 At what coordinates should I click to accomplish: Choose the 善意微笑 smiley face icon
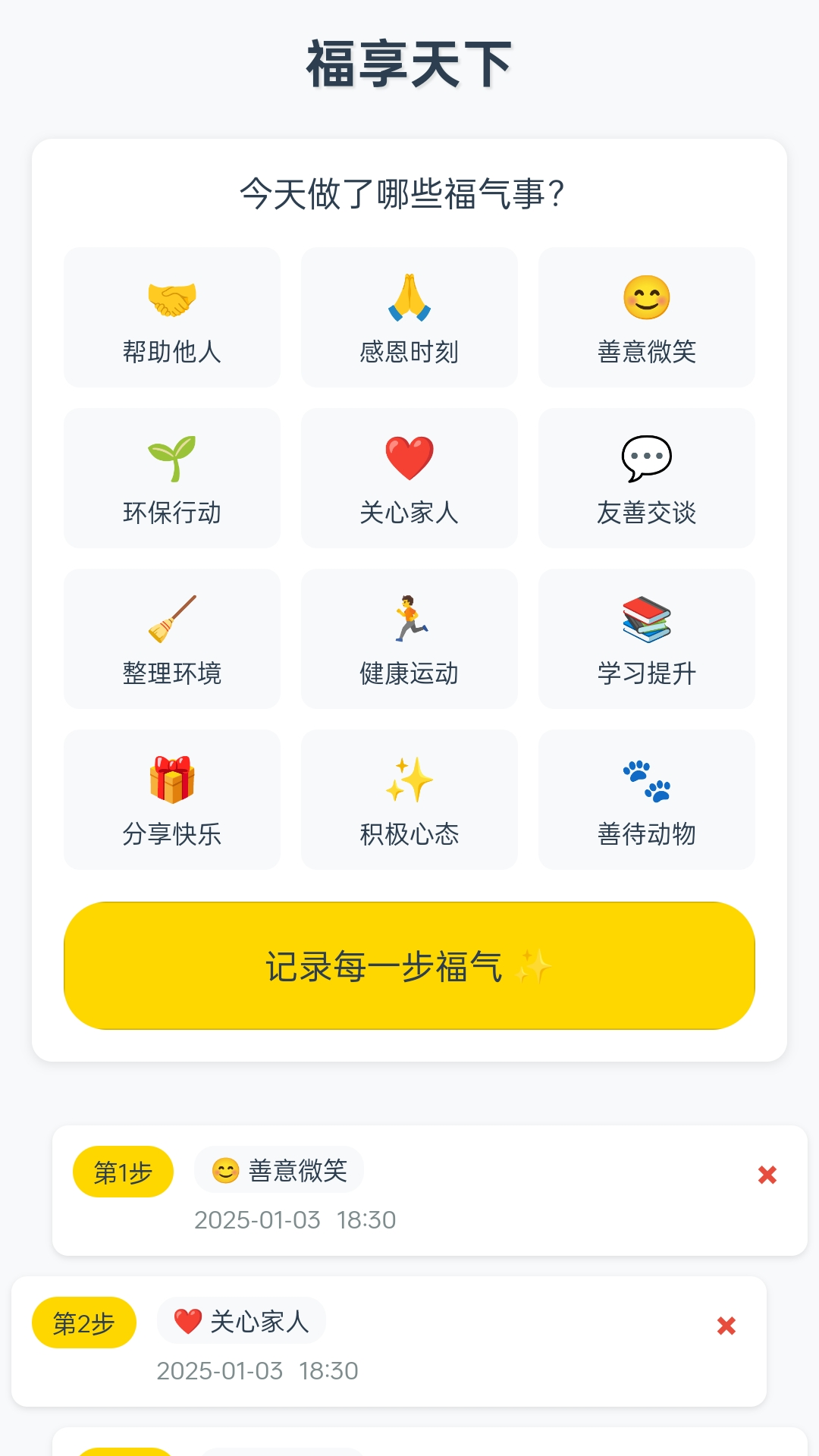(647, 299)
